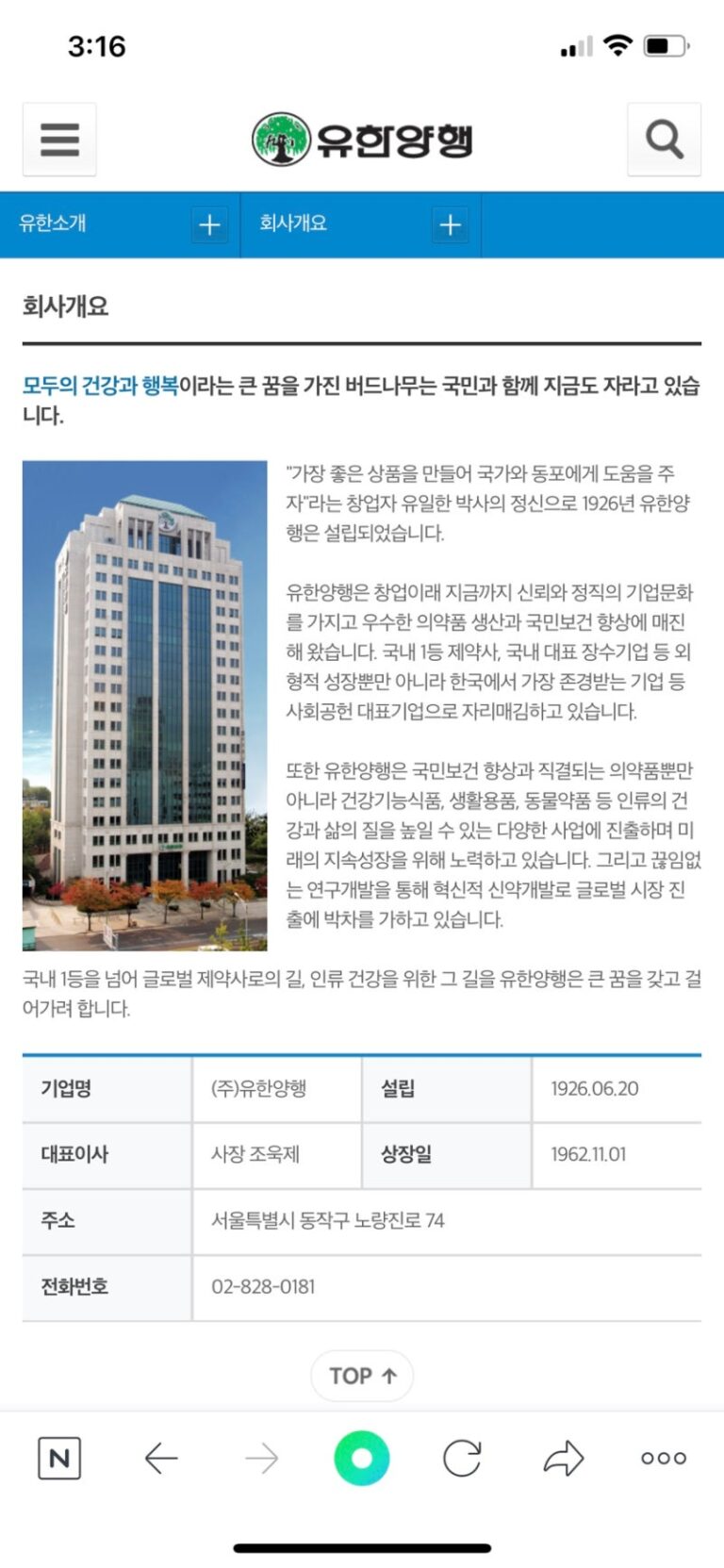The width and height of the screenshot is (724, 1568).
Task: Reload the current page
Action: [462, 1458]
